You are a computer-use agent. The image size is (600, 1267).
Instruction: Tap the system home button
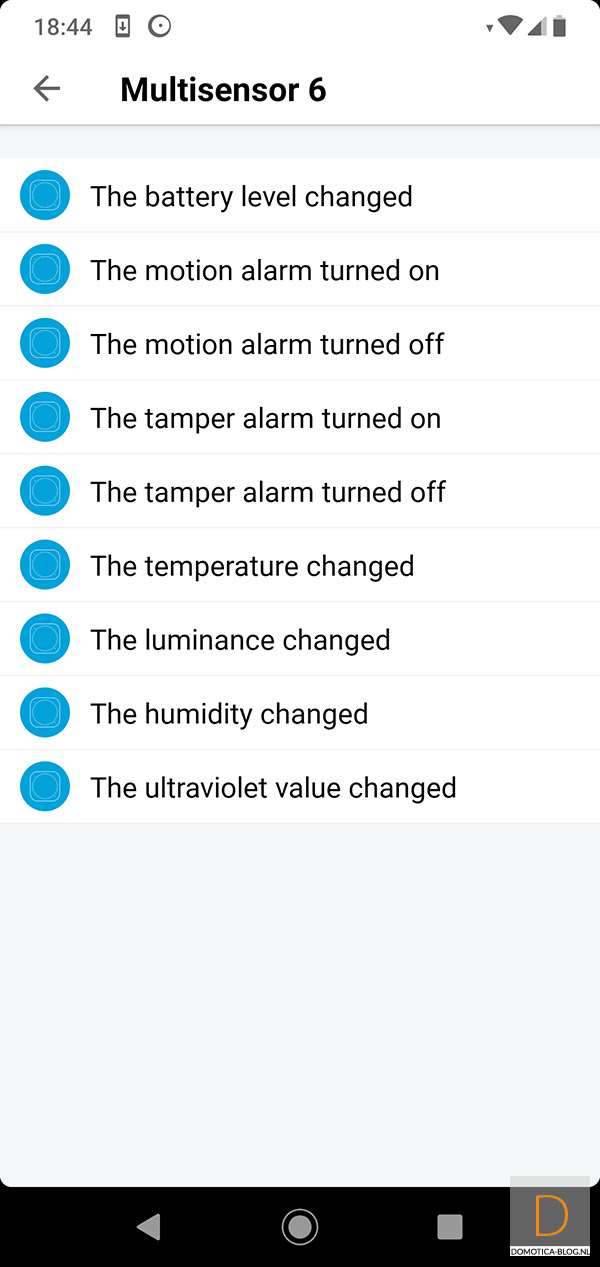point(300,1226)
